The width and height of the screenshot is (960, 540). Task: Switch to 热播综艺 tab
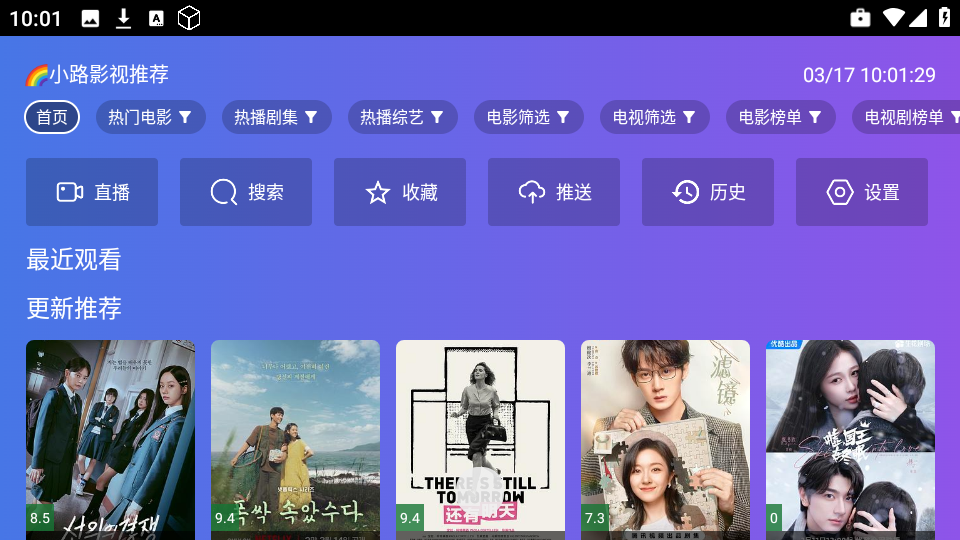[x=402, y=117]
